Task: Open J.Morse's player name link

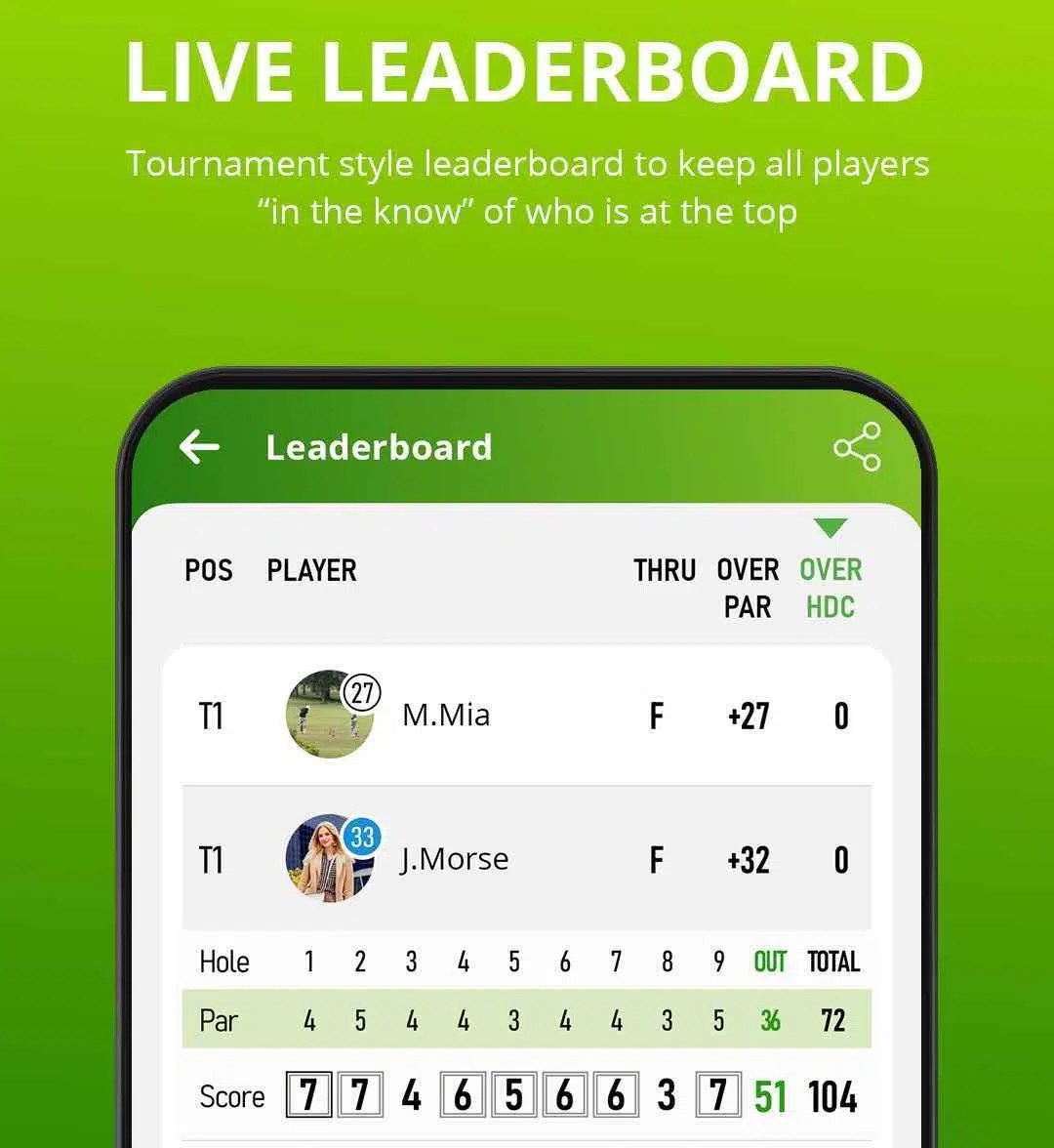Action: coord(454,860)
